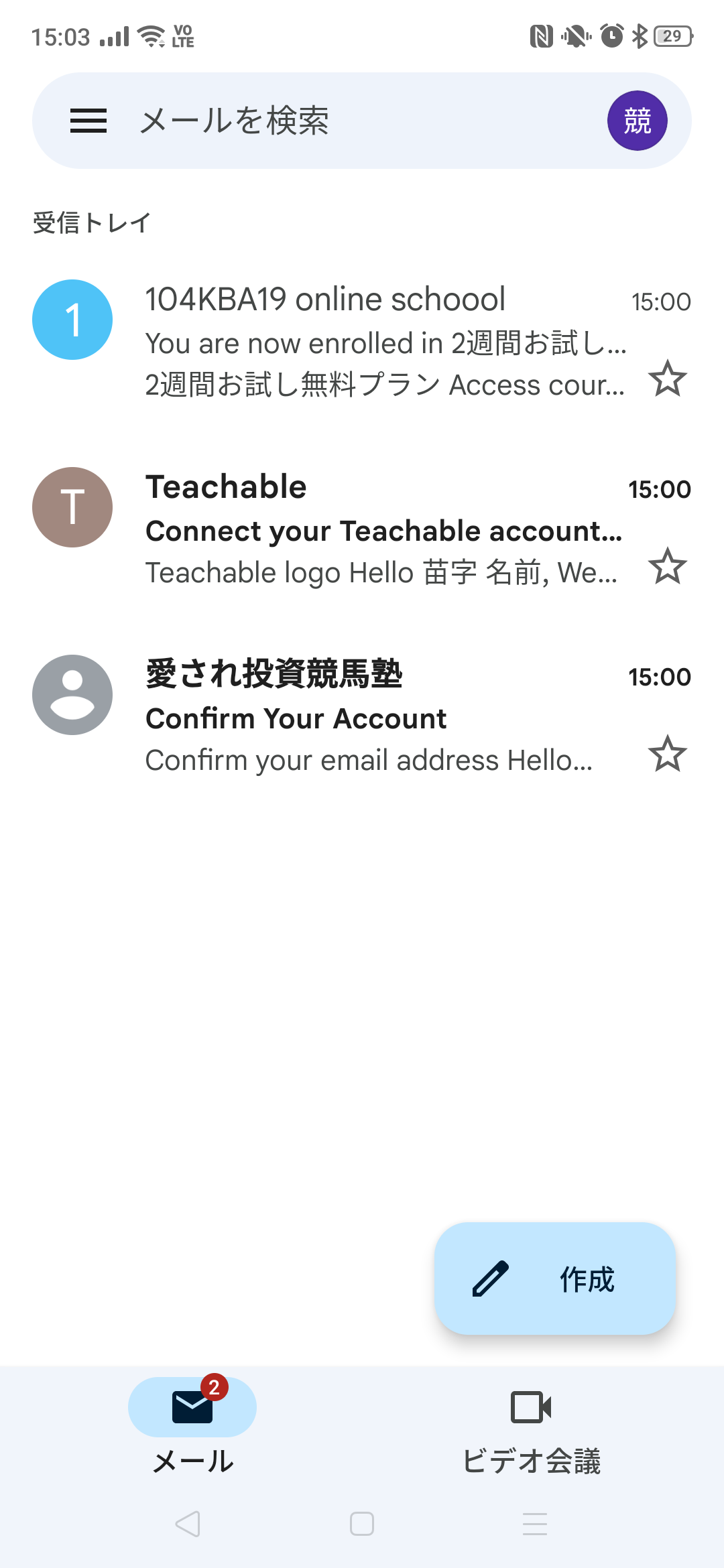The height and width of the screenshot is (1568, 724).
Task: Open the hamburger drawer menu
Action: 88,121
